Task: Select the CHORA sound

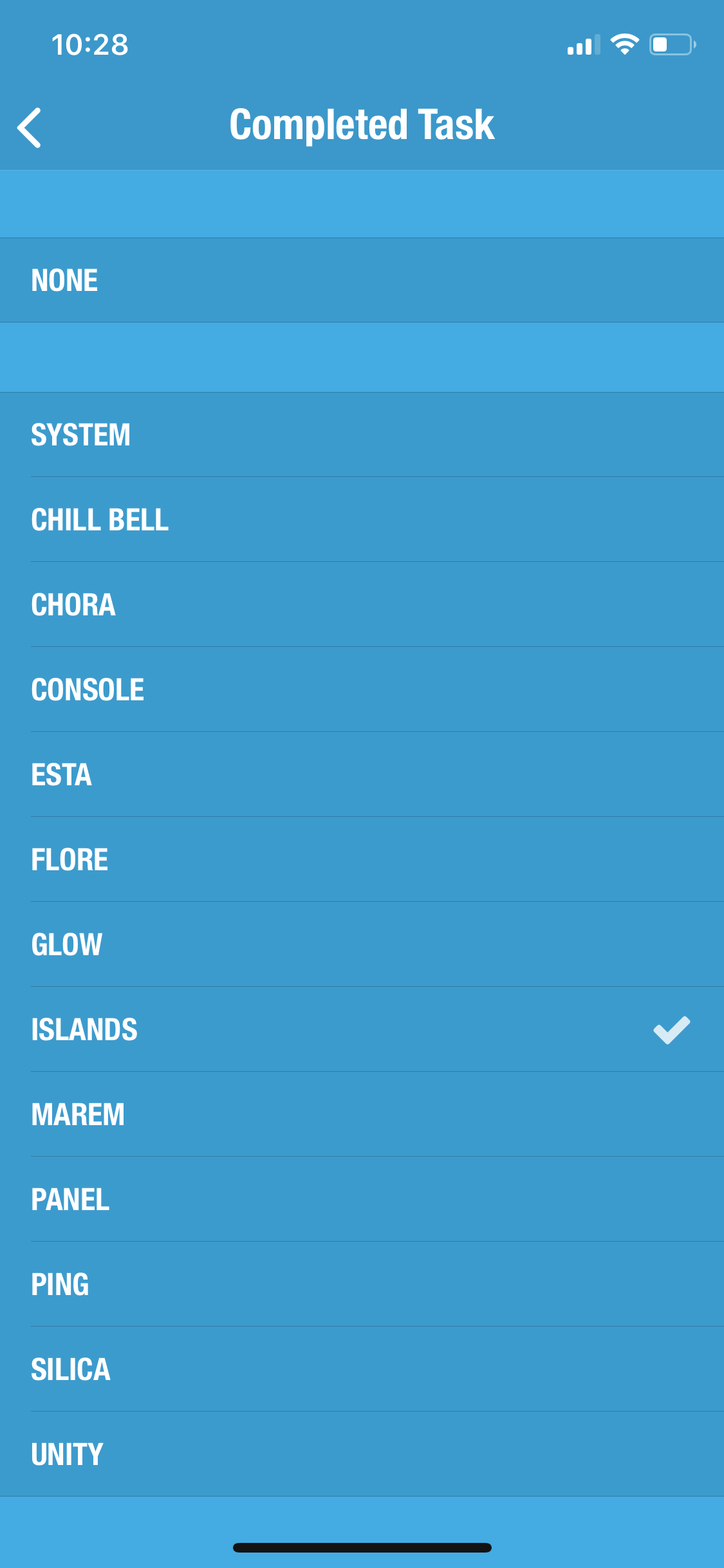Action: coord(362,604)
